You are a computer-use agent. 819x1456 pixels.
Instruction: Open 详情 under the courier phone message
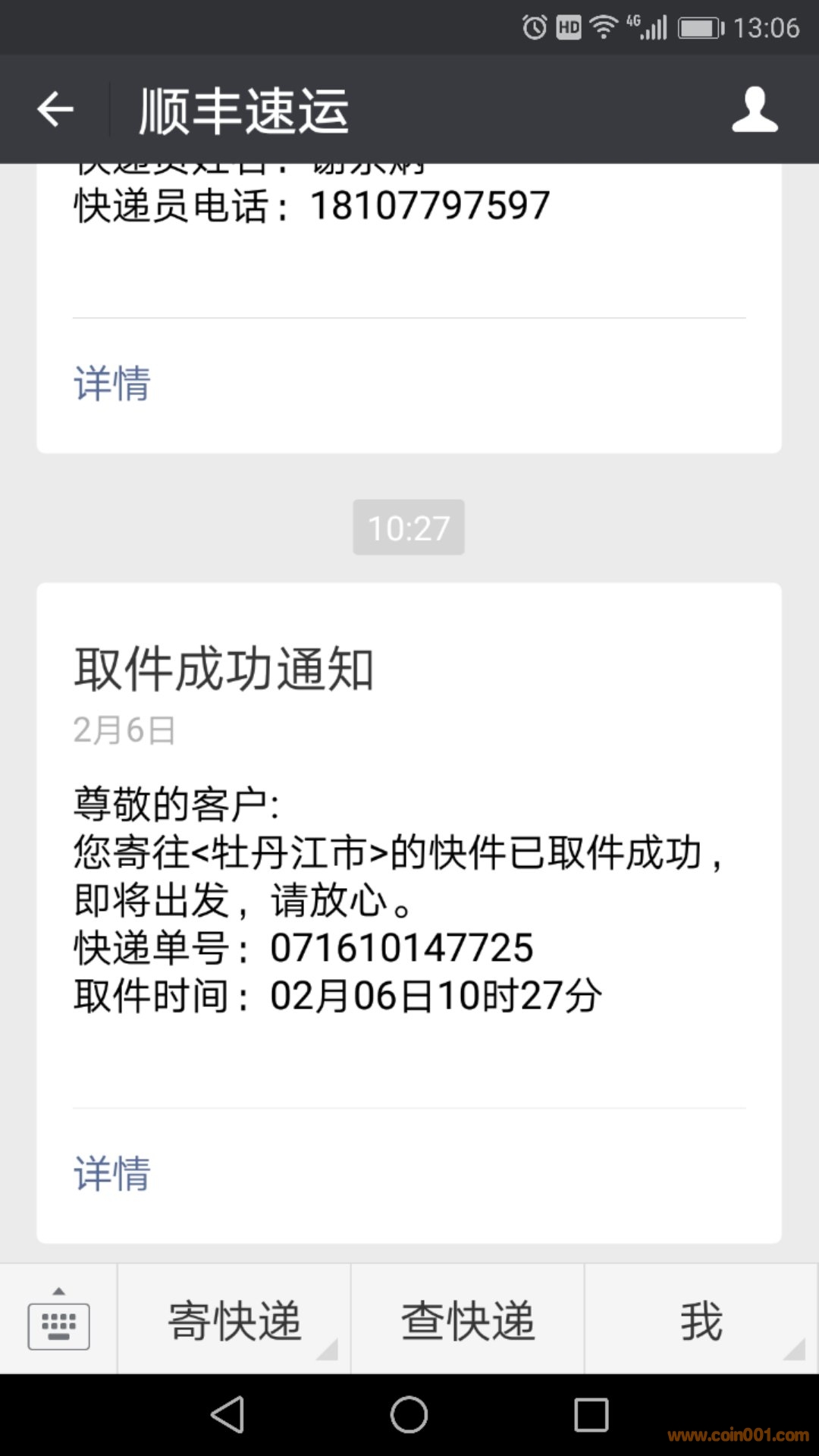coord(112,383)
